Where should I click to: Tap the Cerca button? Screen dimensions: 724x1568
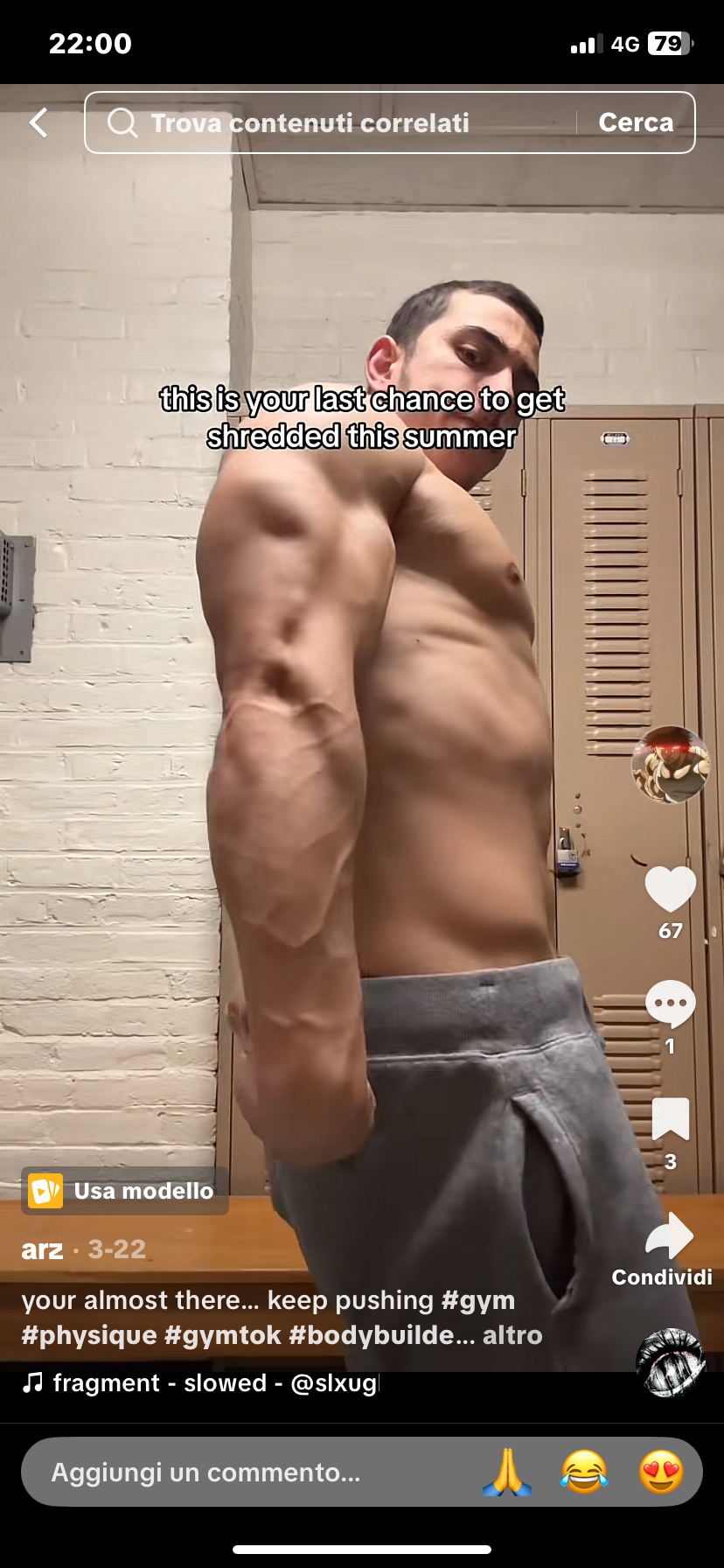(x=636, y=122)
